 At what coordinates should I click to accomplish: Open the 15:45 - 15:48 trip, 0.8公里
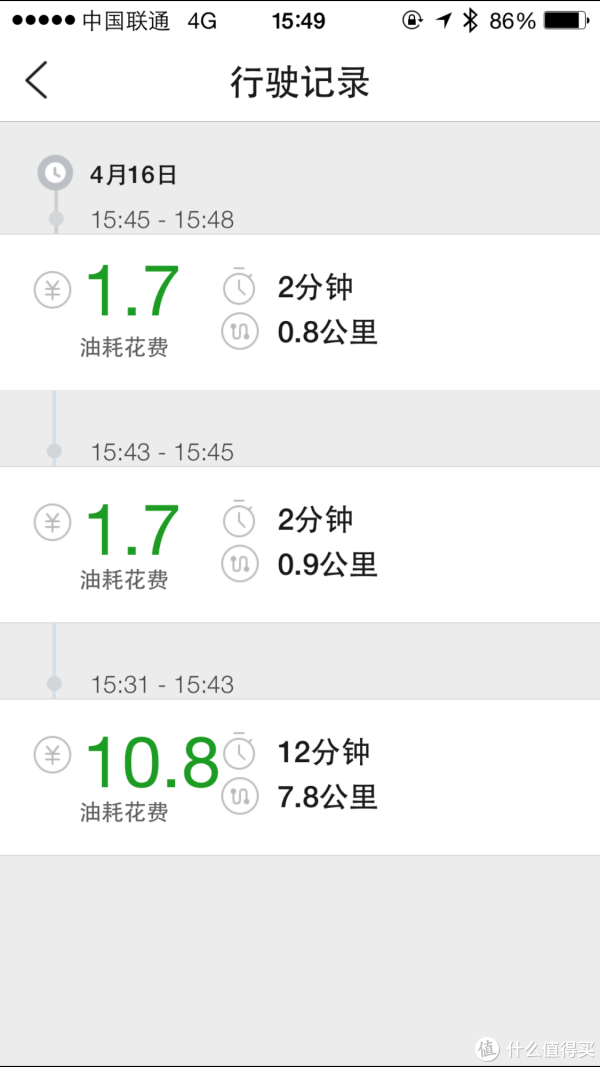[x=300, y=312]
